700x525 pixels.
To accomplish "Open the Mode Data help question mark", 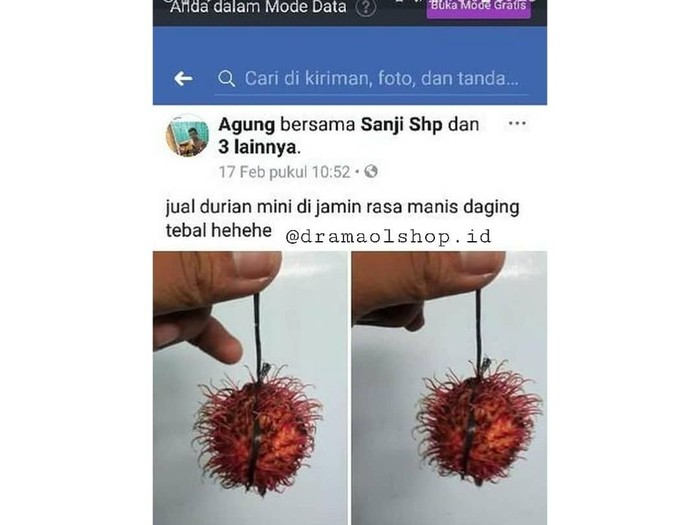I will click(x=367, y=8).
